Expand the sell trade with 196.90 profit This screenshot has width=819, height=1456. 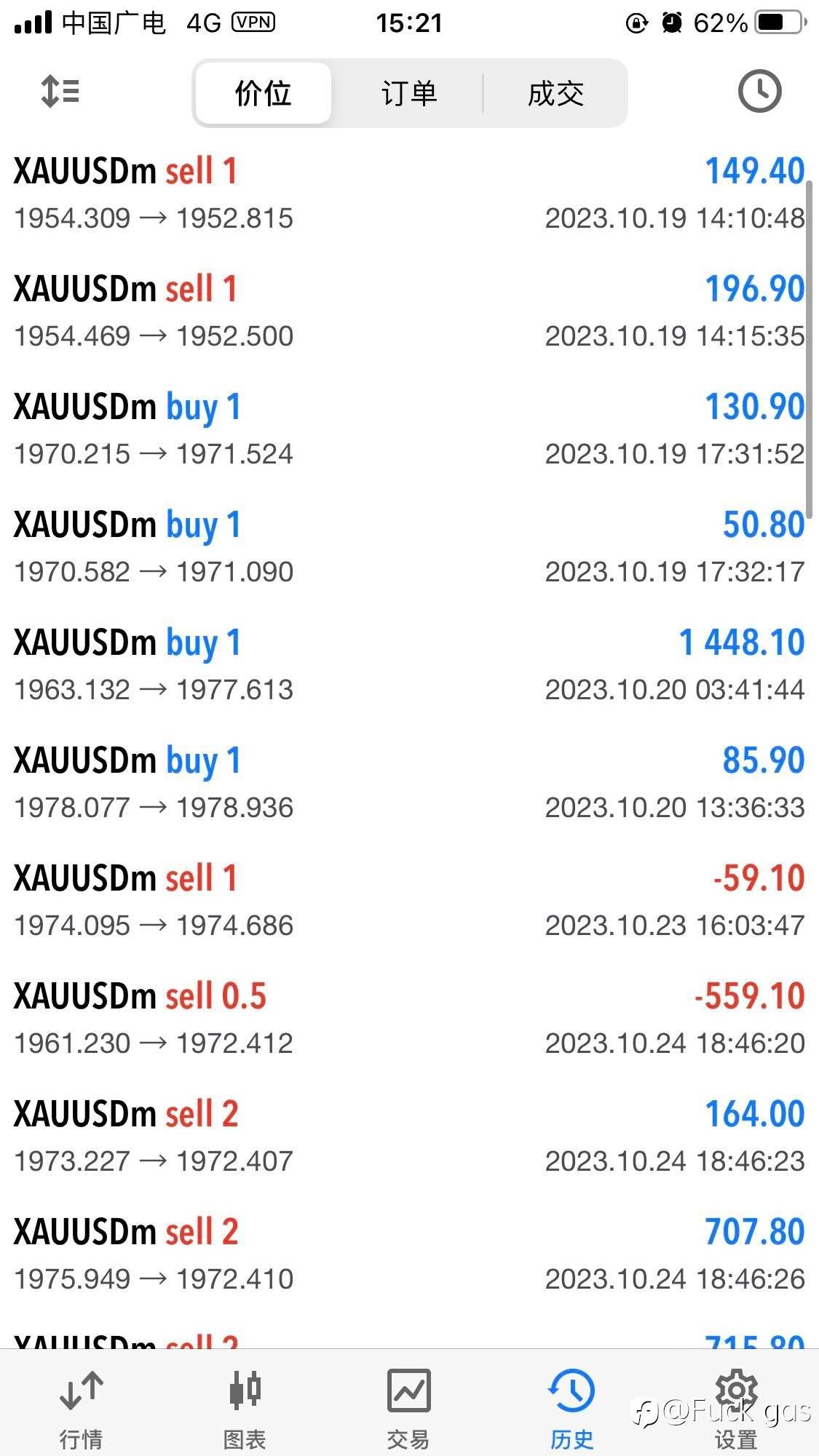(x=409, y=311)
